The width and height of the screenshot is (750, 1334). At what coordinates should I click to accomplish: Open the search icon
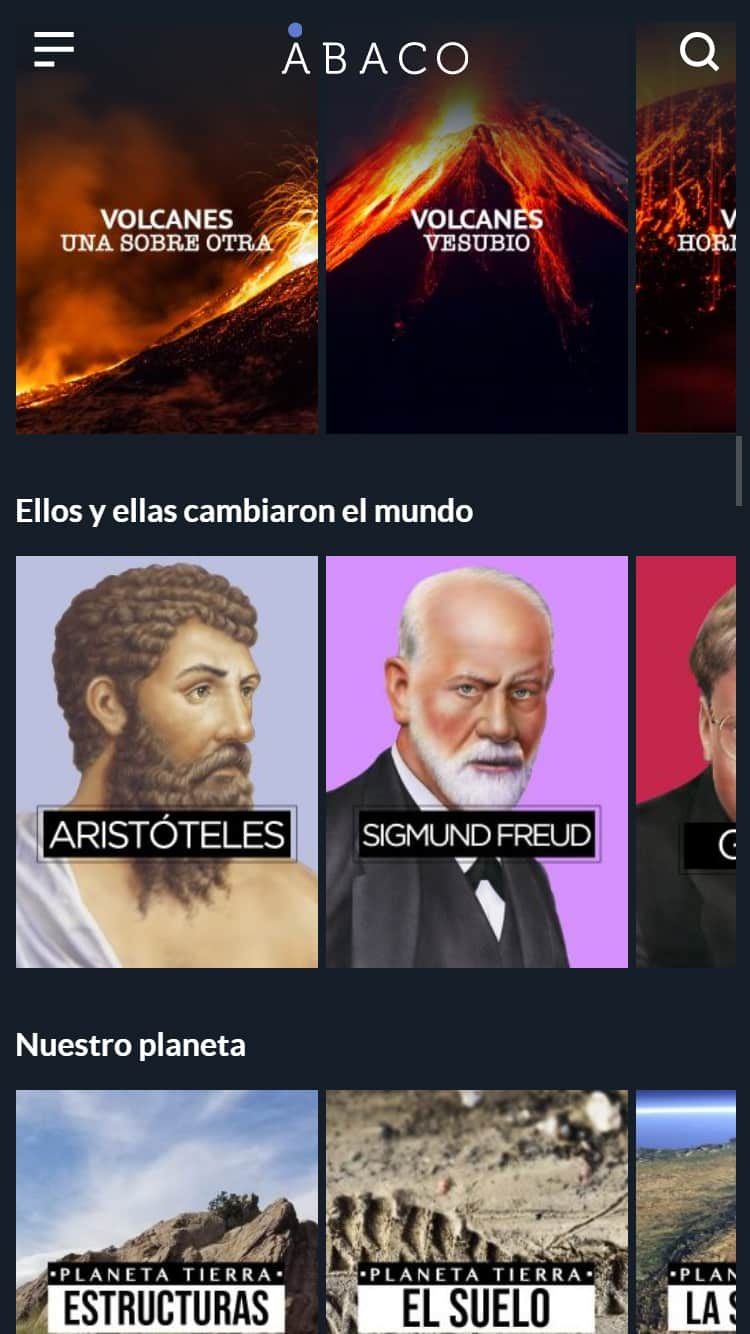coord(699,50)
